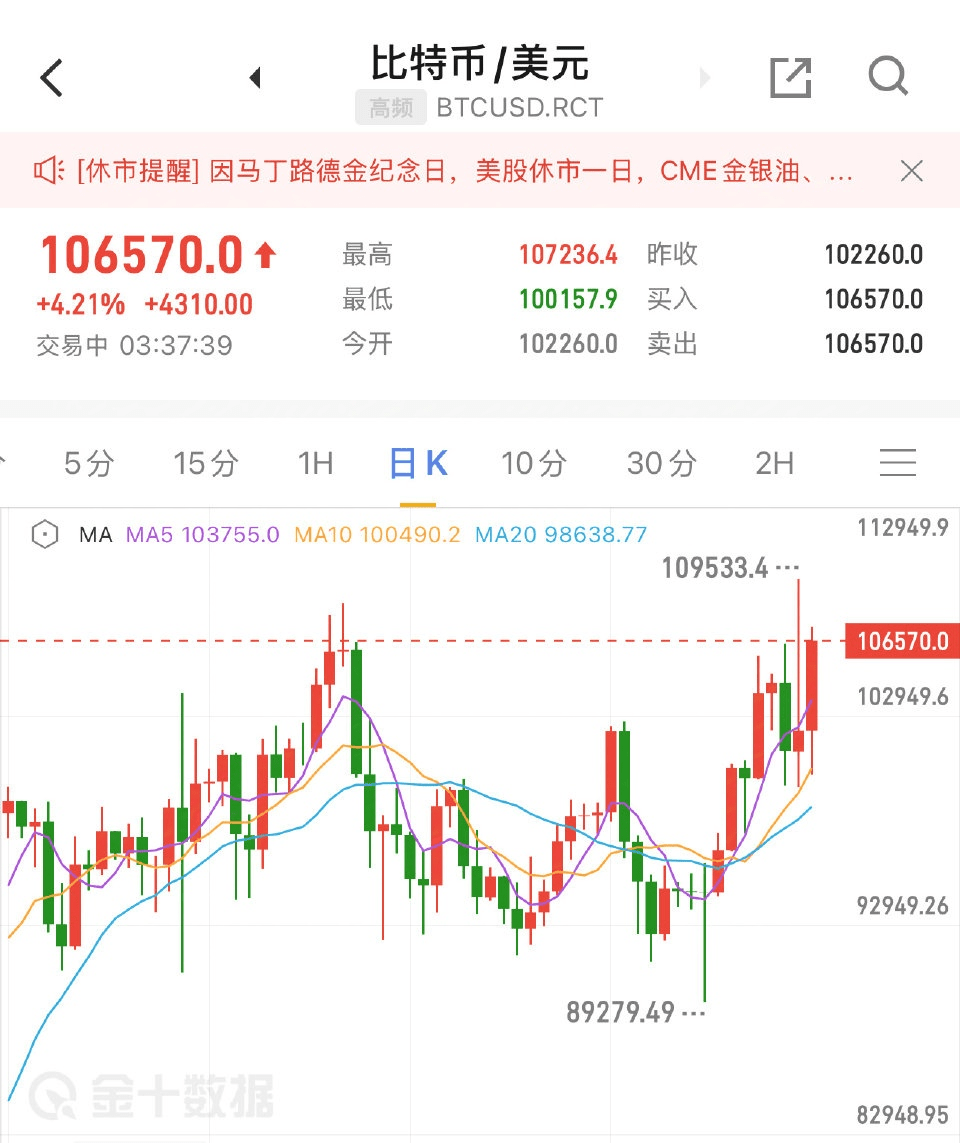Image resolution: width=960 pixels, height=1143 pixels.
Task: Open the search icon
Action: 887,76
